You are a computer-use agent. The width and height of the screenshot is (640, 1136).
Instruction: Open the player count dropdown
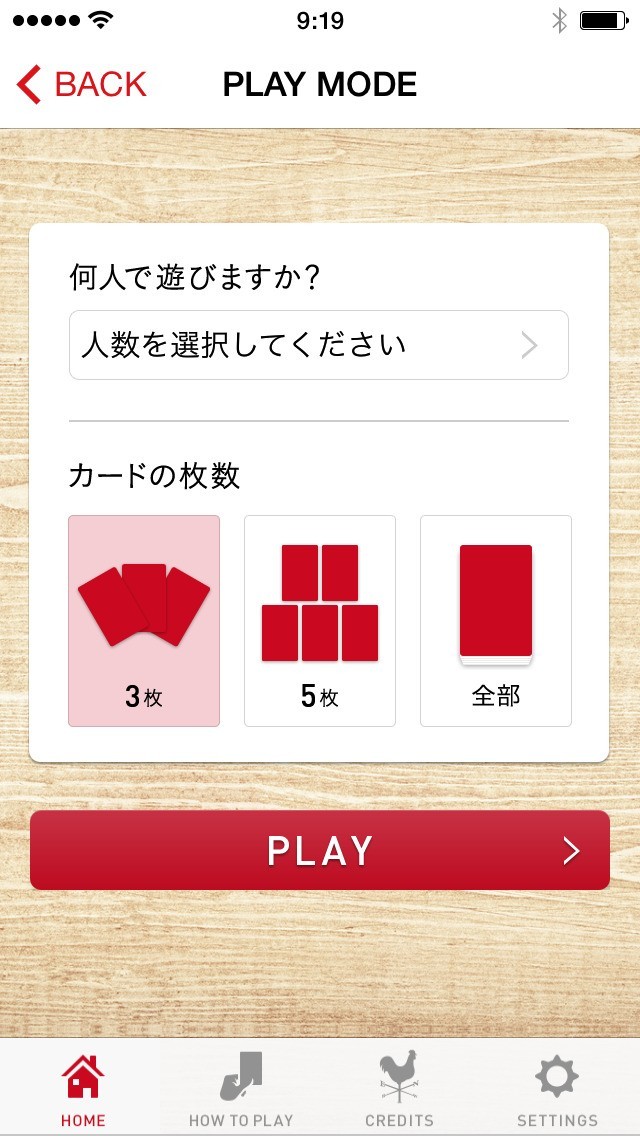[x=318, y=345]
